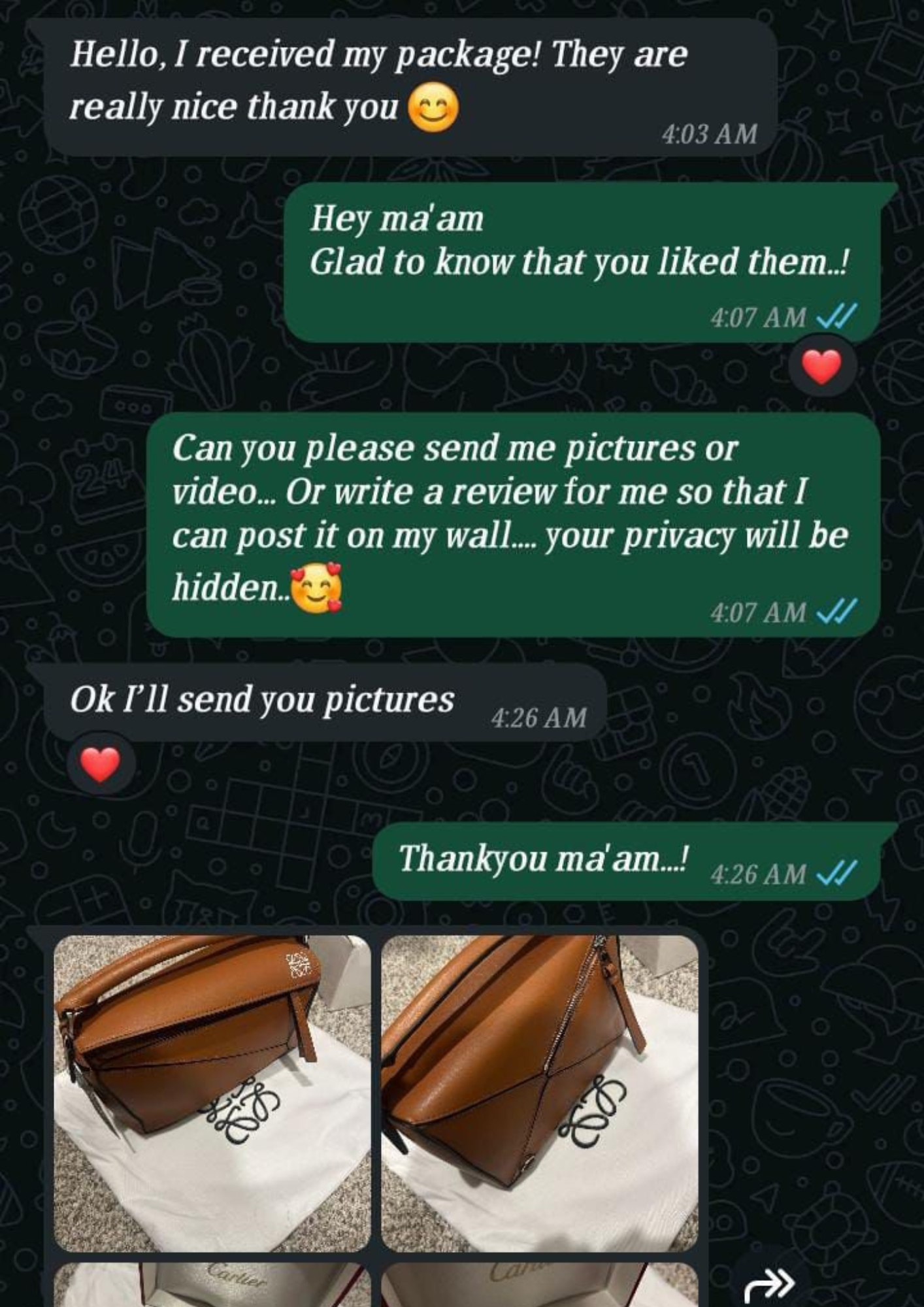
Task: View heart reaction on 'Glad to know' message
Action: tap(822, 367)
